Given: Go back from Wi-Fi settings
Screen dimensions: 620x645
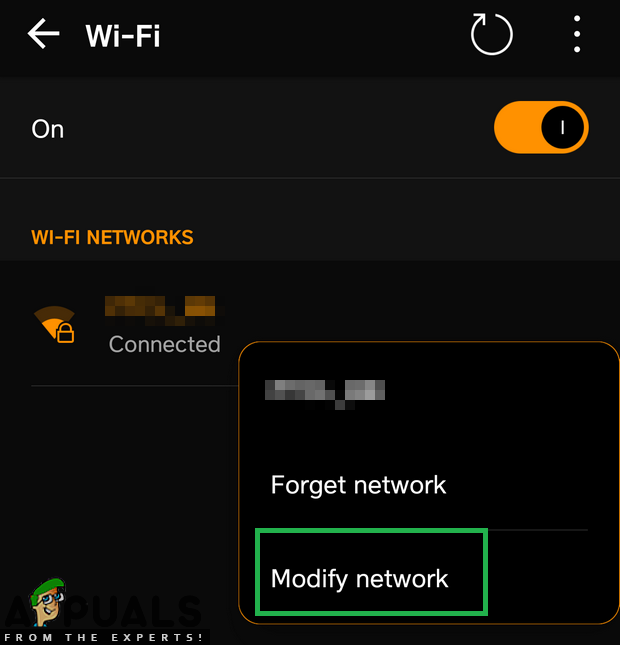Looking at the screenshot, I should pyautogui.click(x=44, y=35).
